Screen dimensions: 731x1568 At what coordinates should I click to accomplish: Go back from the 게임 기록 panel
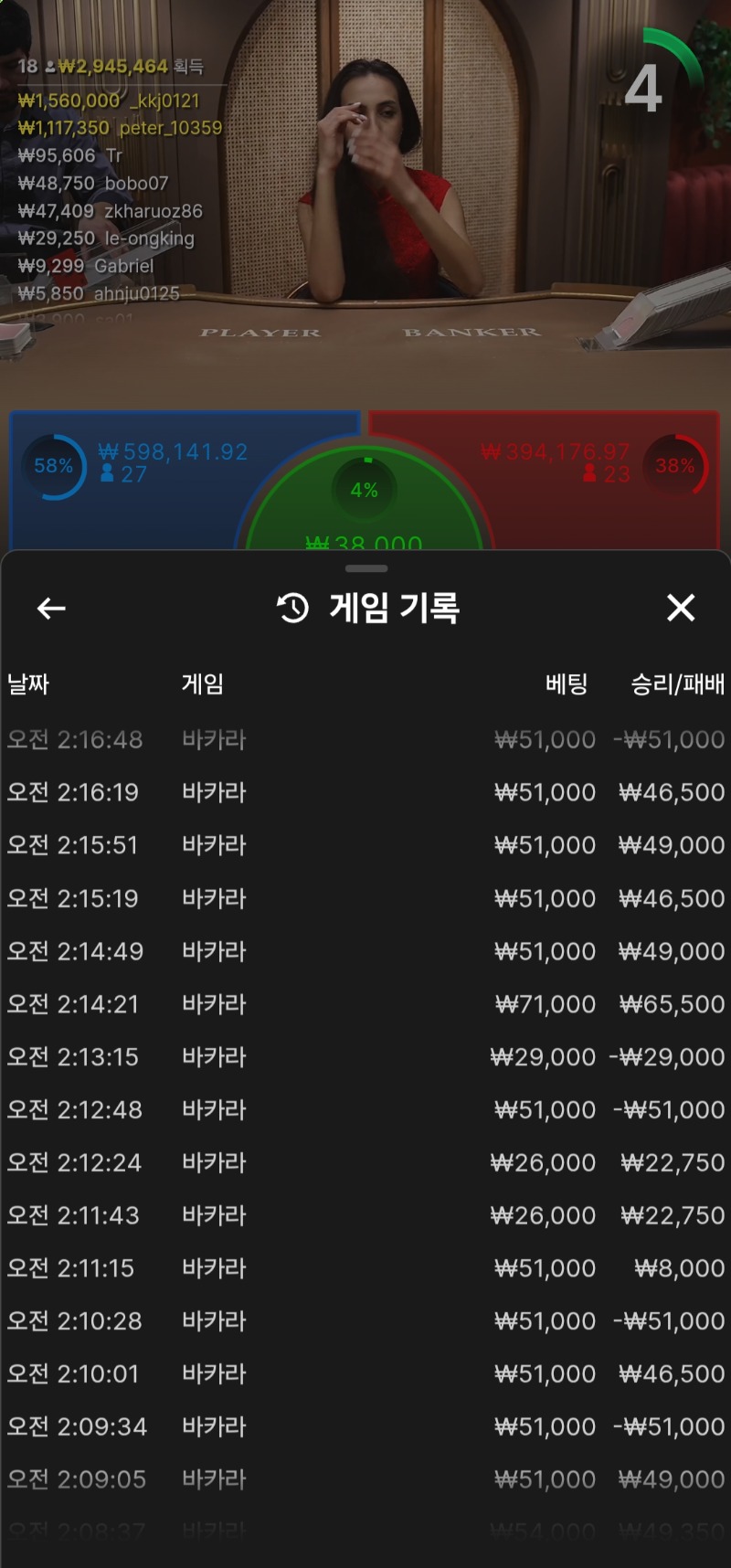pos(51,609)
